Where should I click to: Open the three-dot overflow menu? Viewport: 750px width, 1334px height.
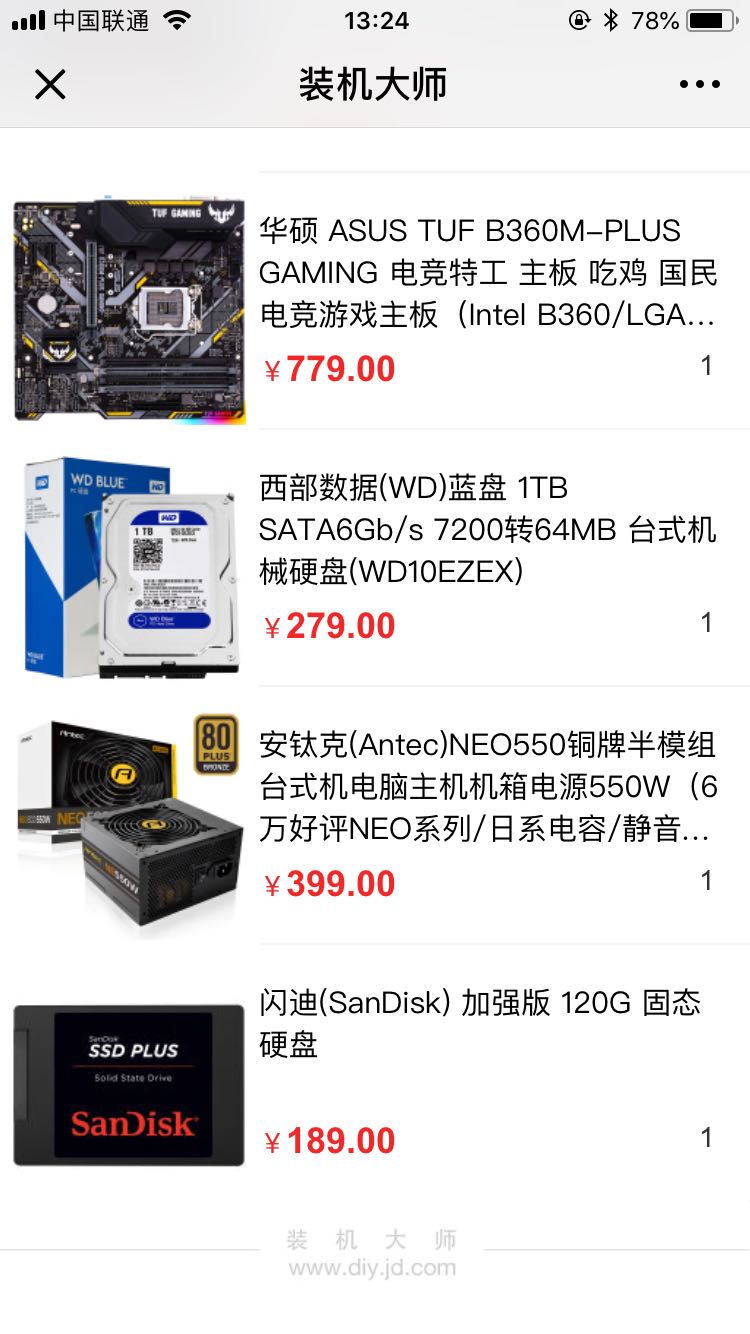pos(699,84)
